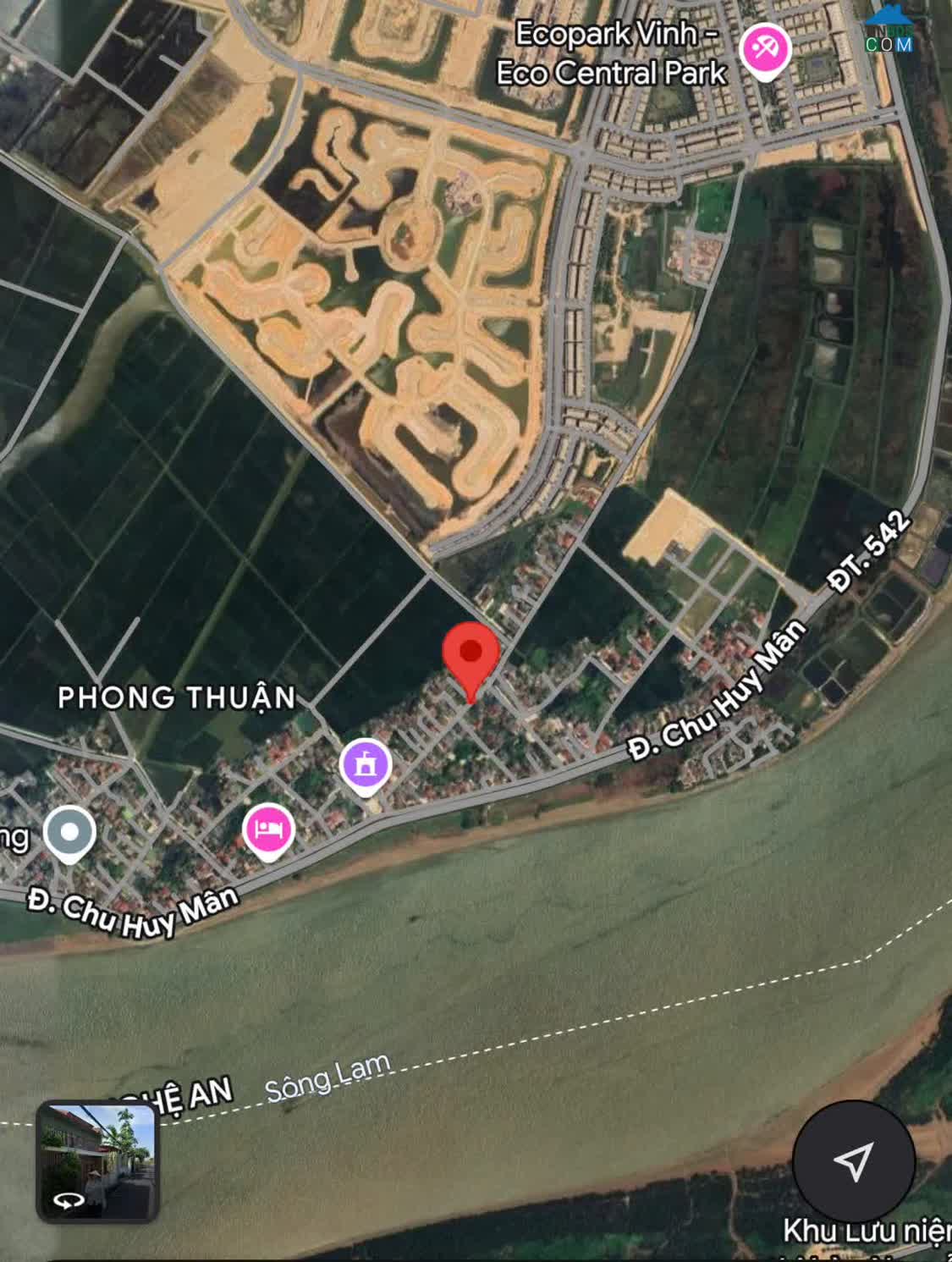Screen dimensions: 952x1262
Task: Tap the grey location pin near Phong Thuận
Action: pyautogui.click(x=69, y=832)
